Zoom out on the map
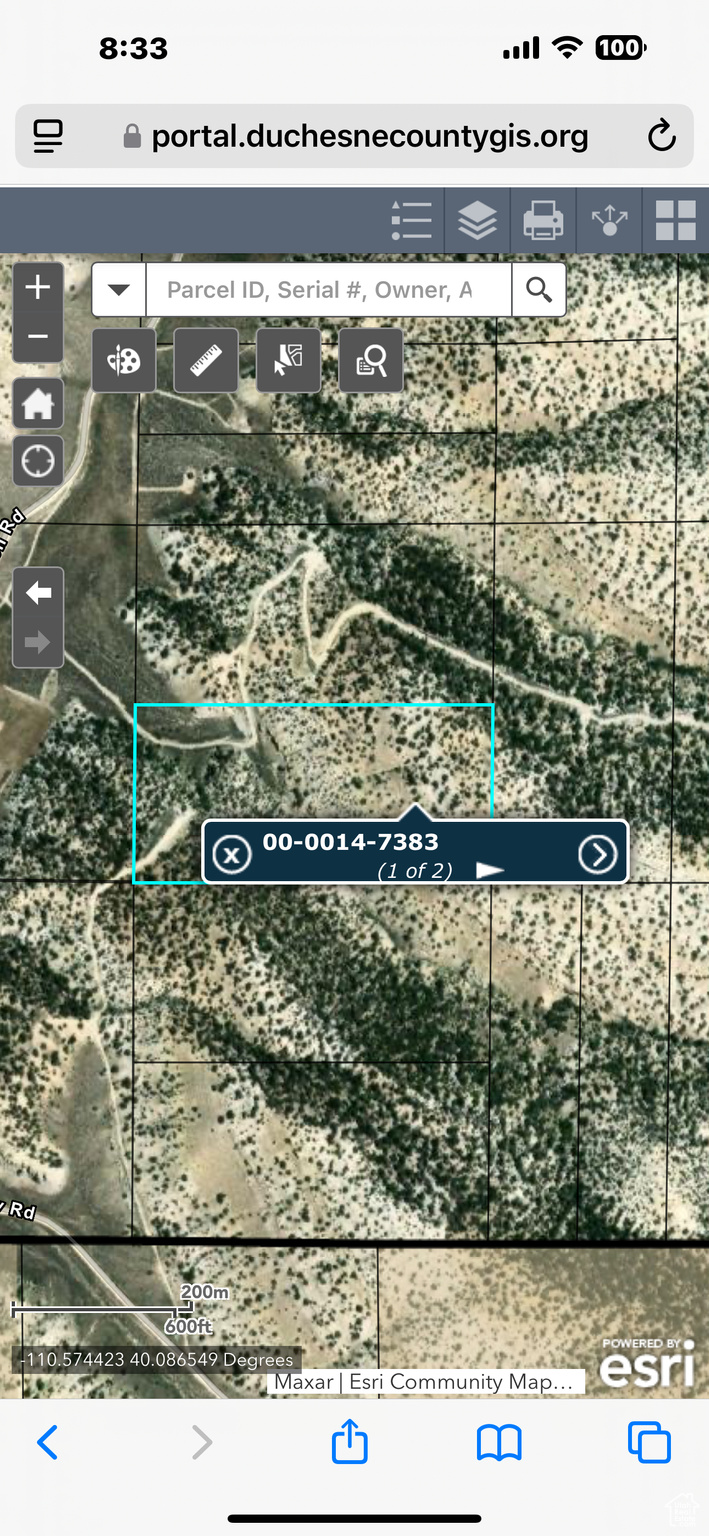 38,336
